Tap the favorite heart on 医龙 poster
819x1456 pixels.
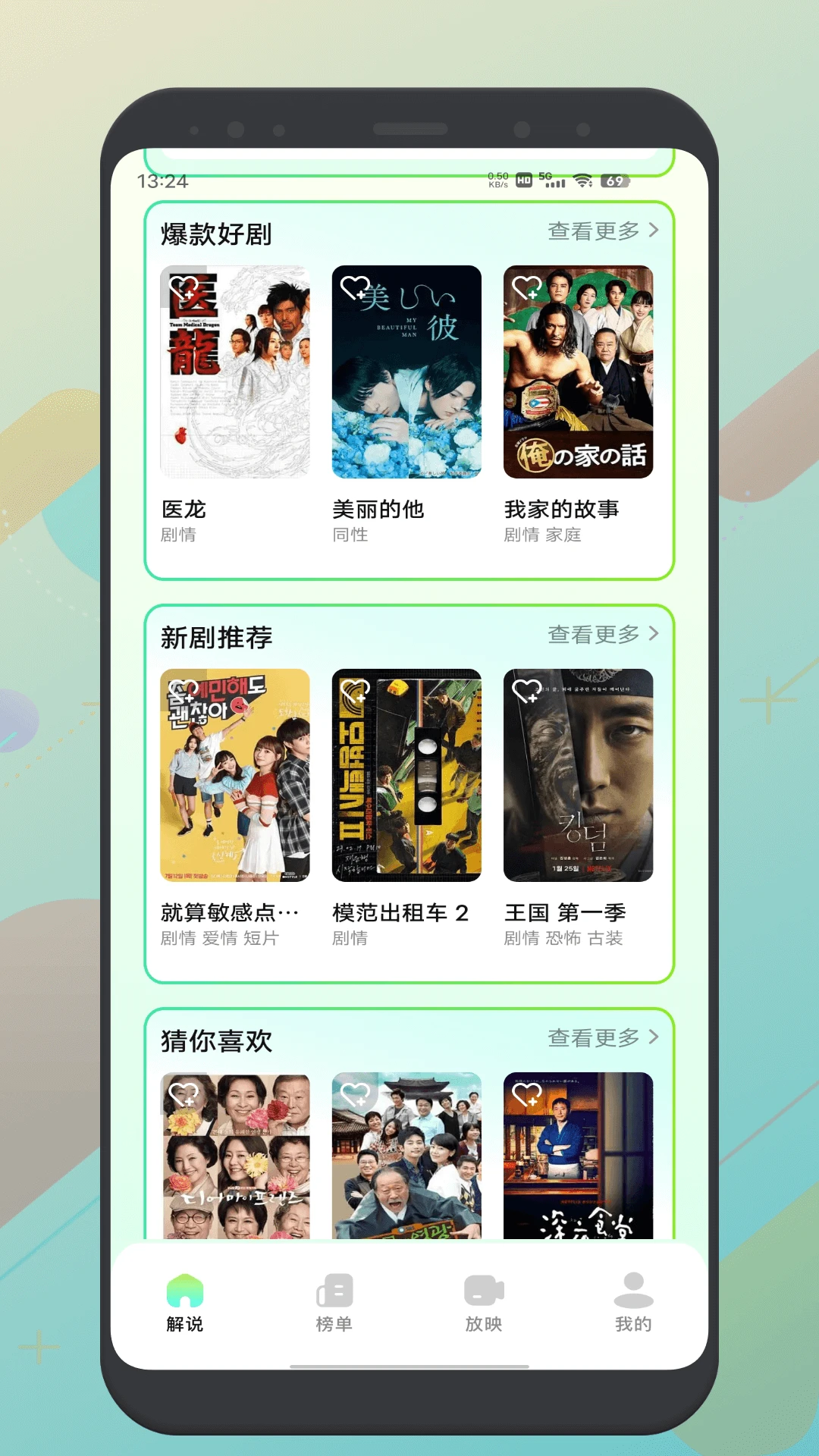tap(184, 287)
